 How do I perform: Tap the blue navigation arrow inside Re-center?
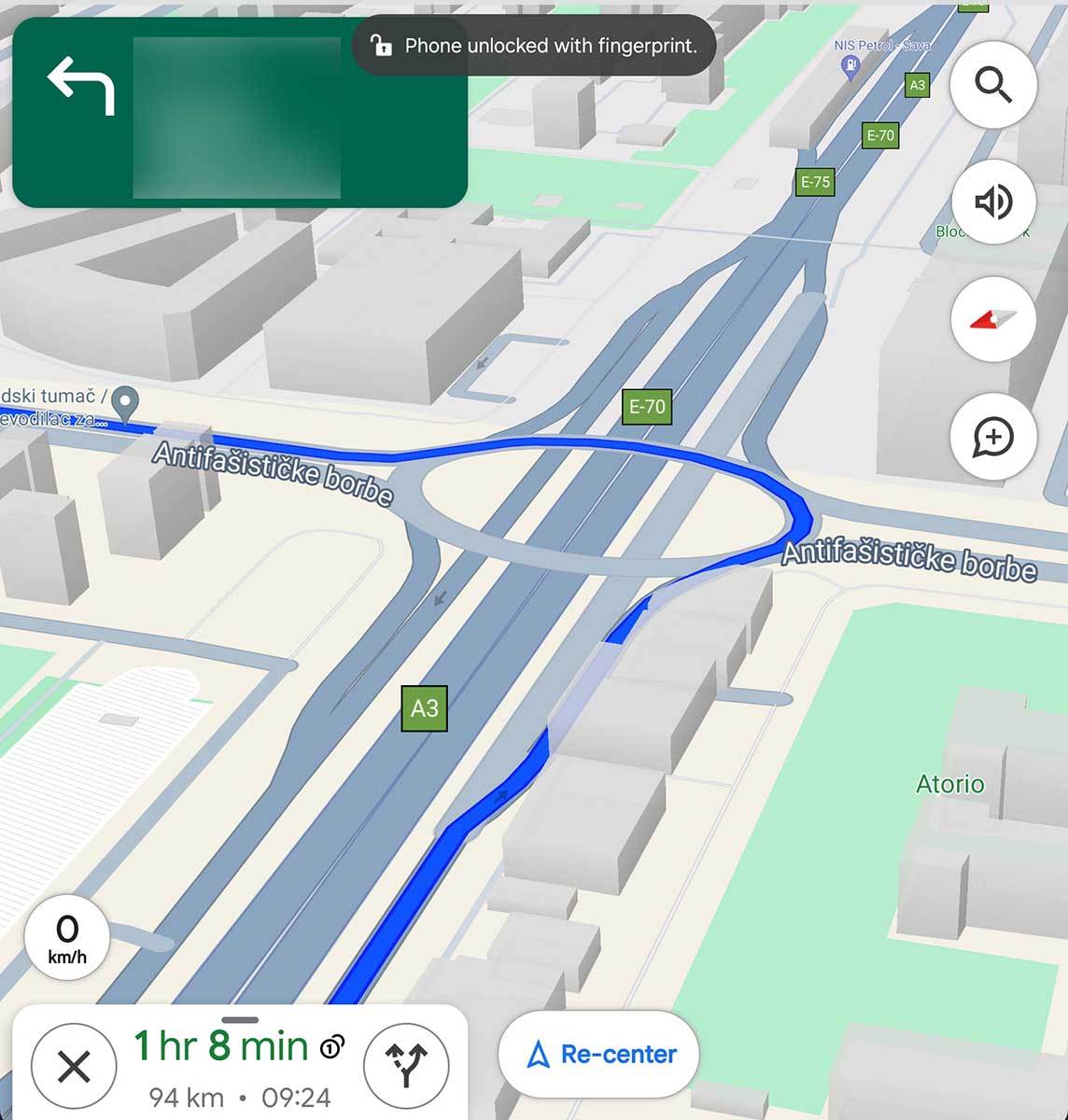tap(540, 1053)
